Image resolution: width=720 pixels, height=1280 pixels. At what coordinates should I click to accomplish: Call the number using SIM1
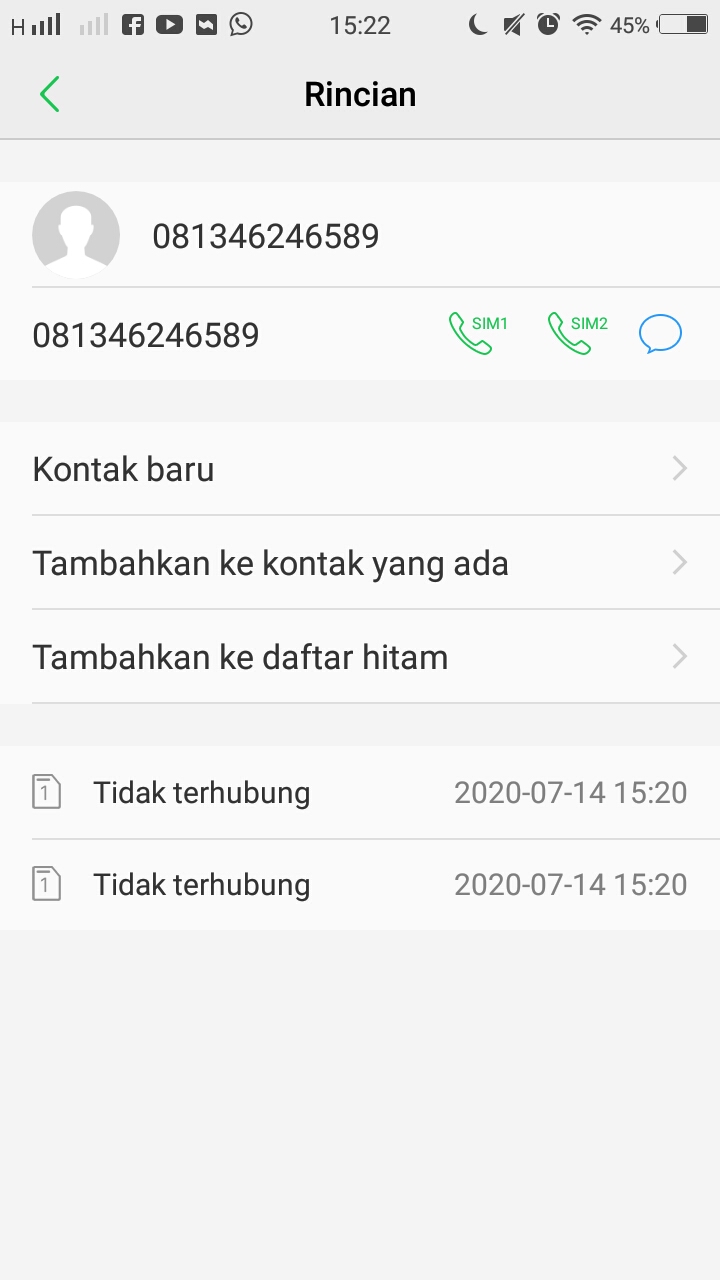click(x=474, y=332)
